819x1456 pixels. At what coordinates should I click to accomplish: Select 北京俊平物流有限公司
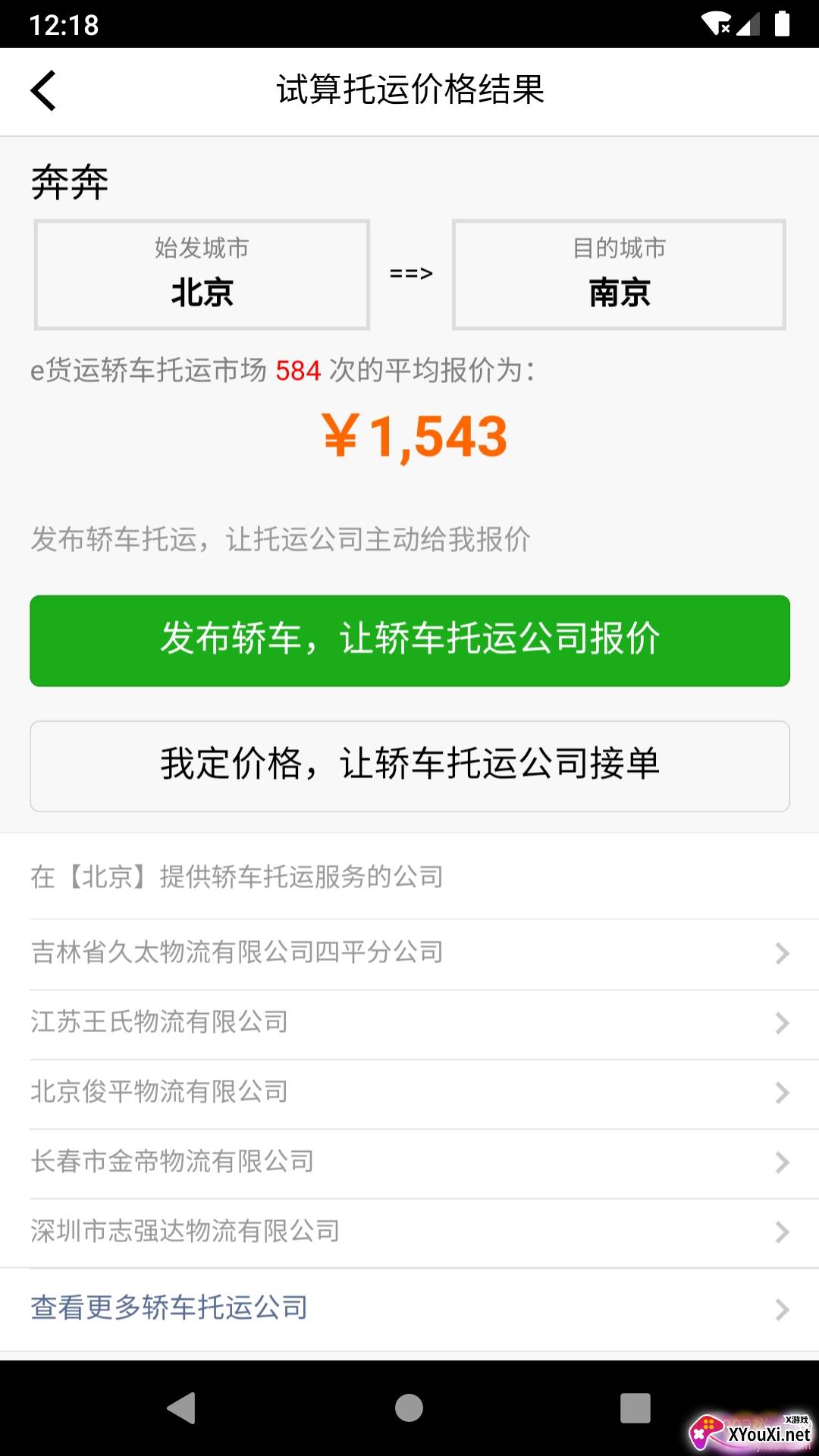click(x=409, y=1094)
